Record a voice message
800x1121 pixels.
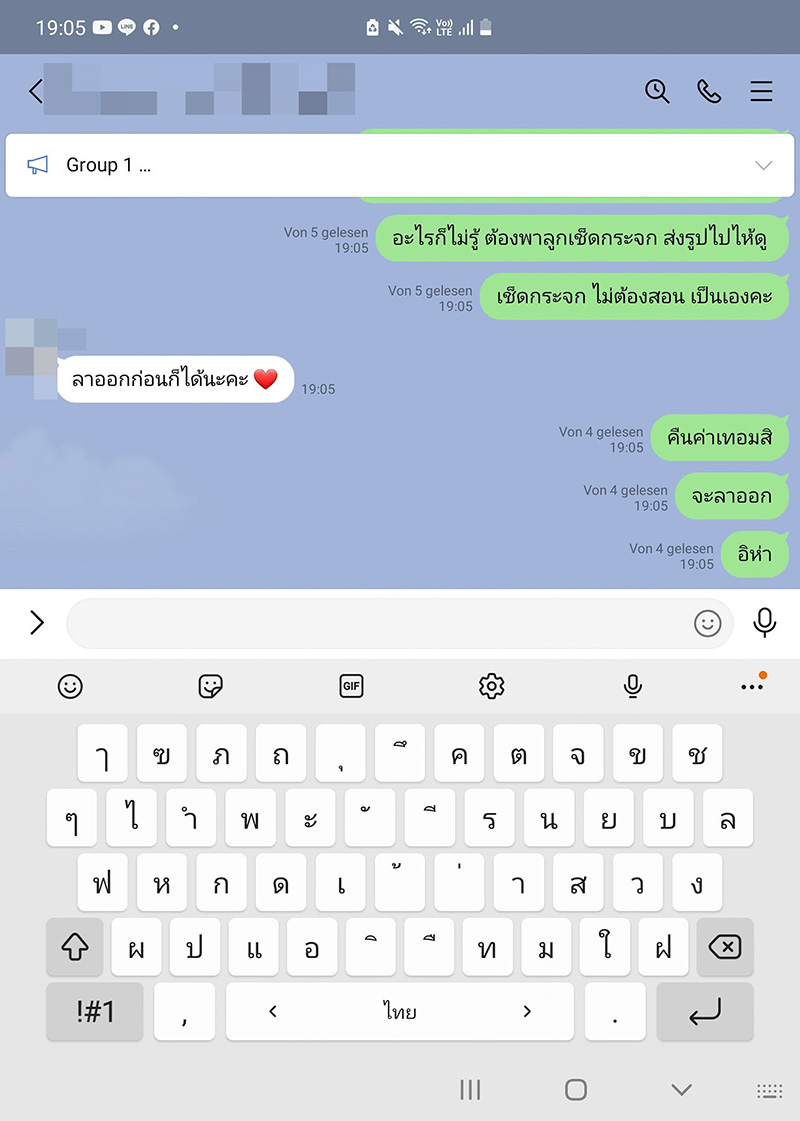click(765, 623)
